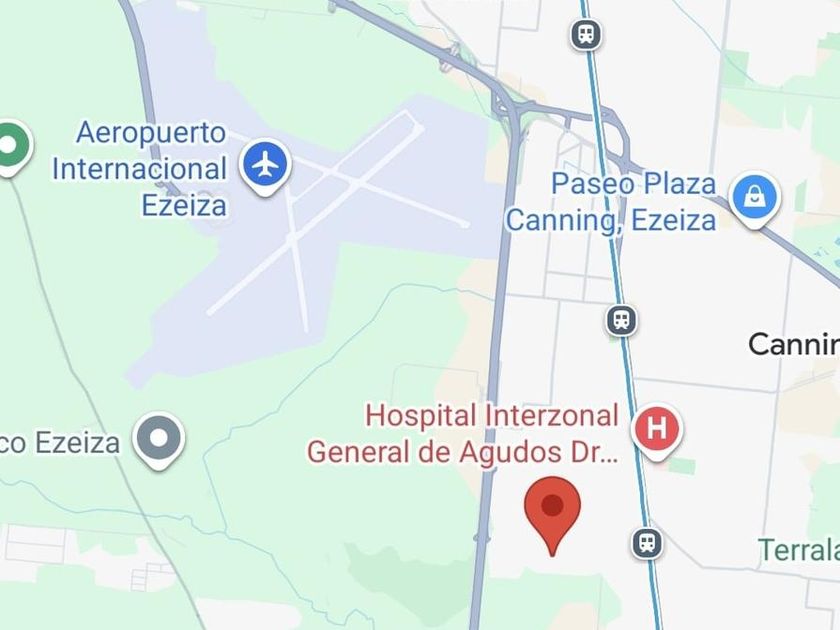The image size is (840, 630).
Task: Select the green place pin west of the airport
Action: [x=10, y=147]
